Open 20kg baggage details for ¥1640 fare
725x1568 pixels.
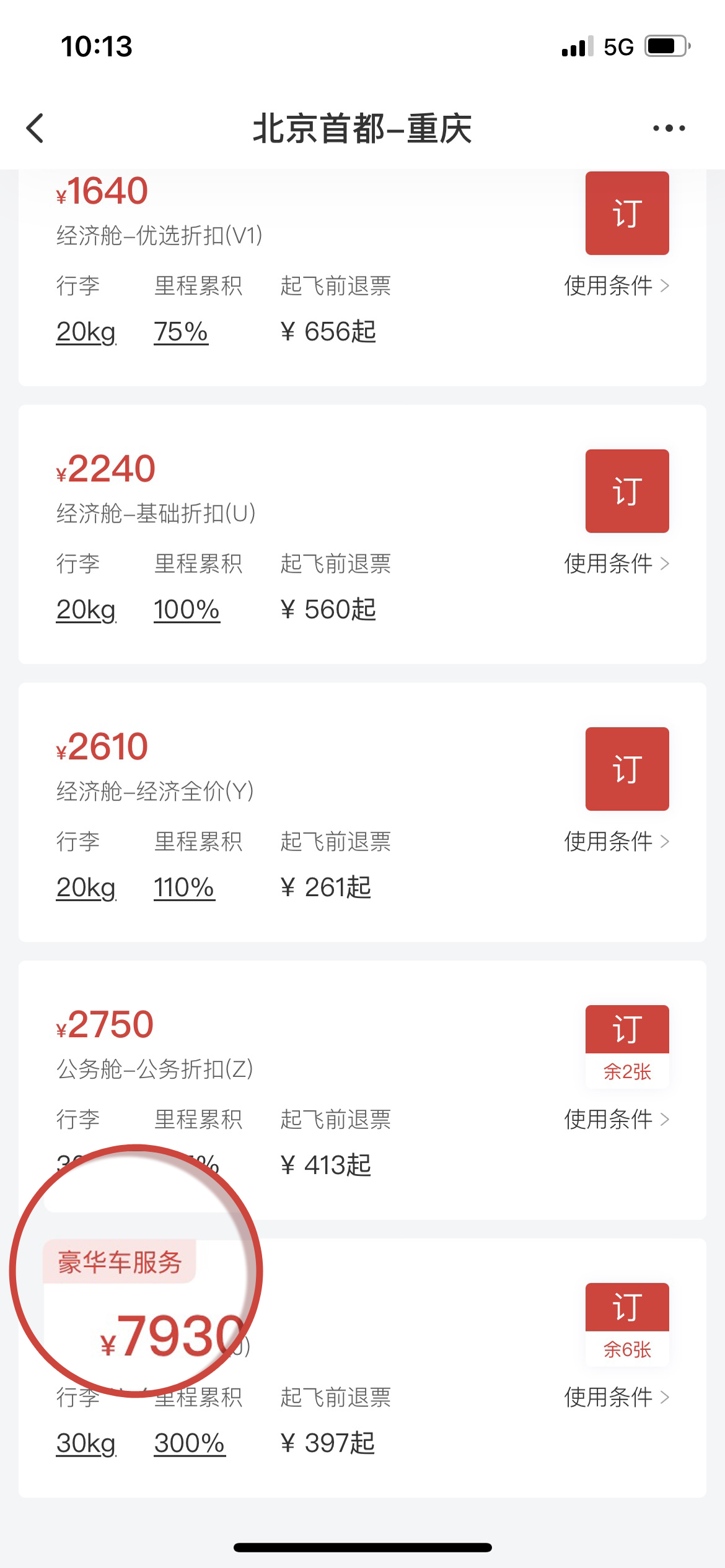(86, 332)
